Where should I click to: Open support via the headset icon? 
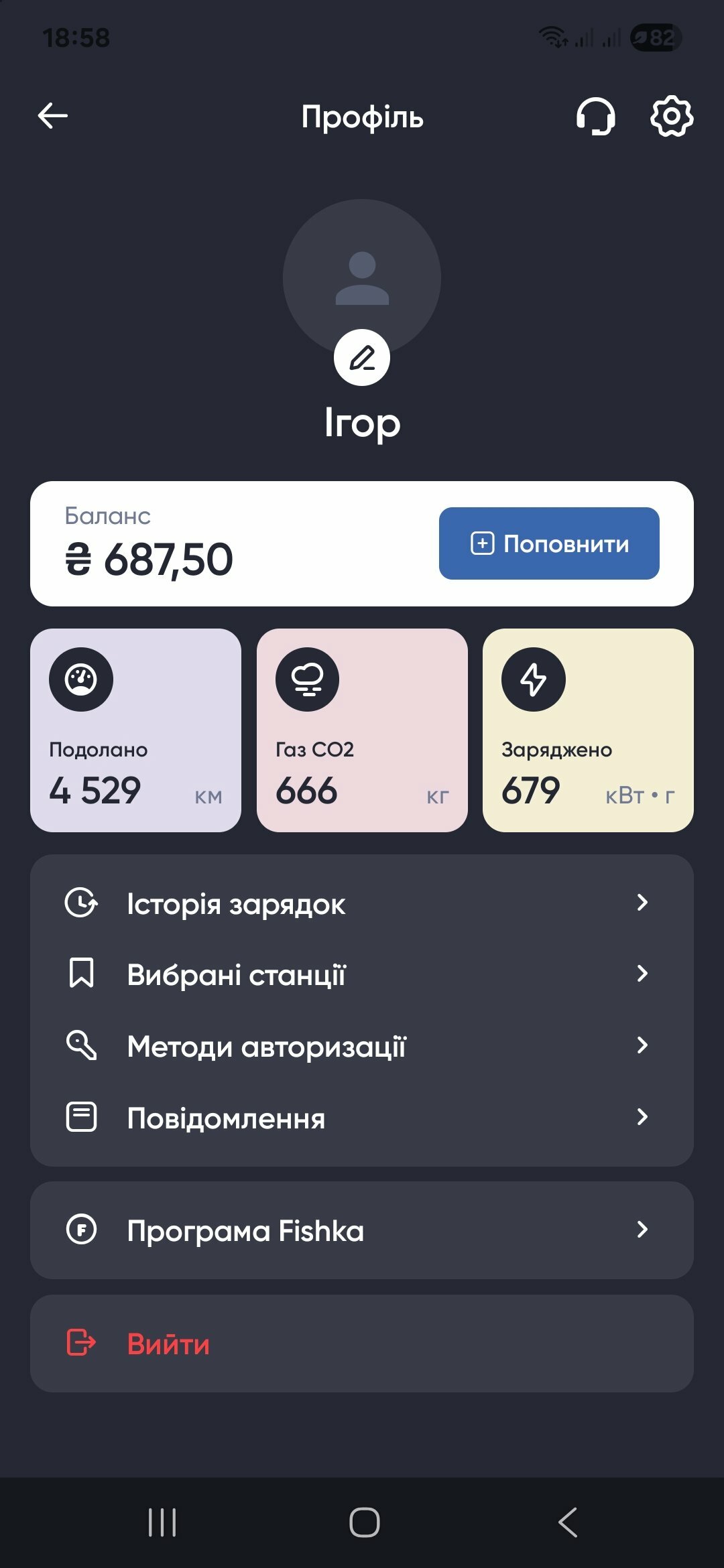(x=595, y=117)
